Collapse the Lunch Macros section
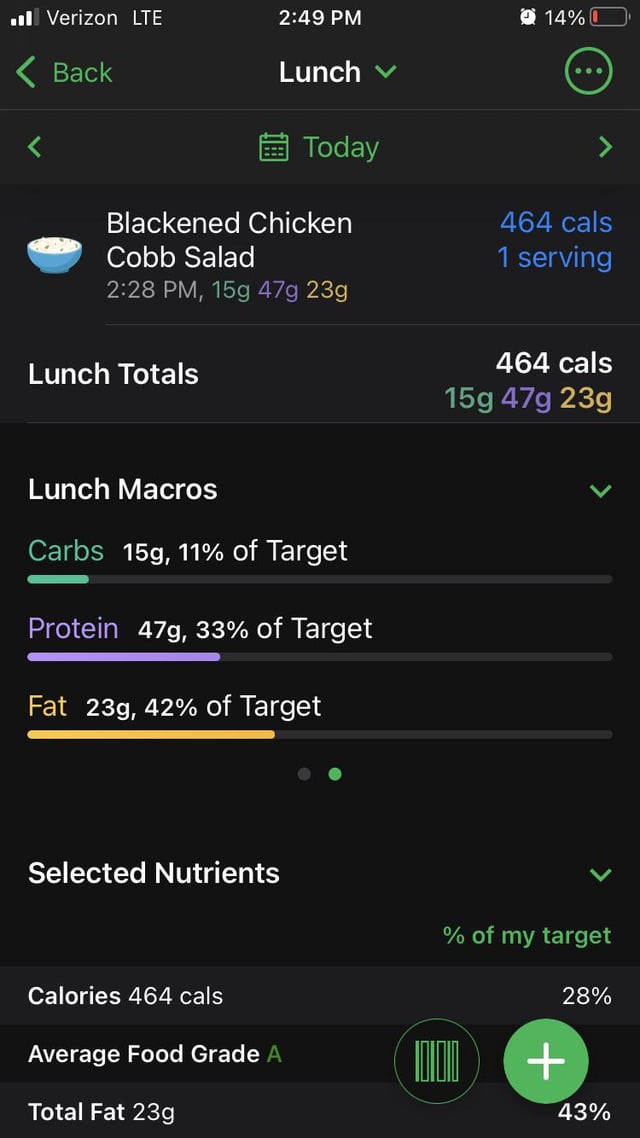640x1138 pixels. (x=600, y=491)
